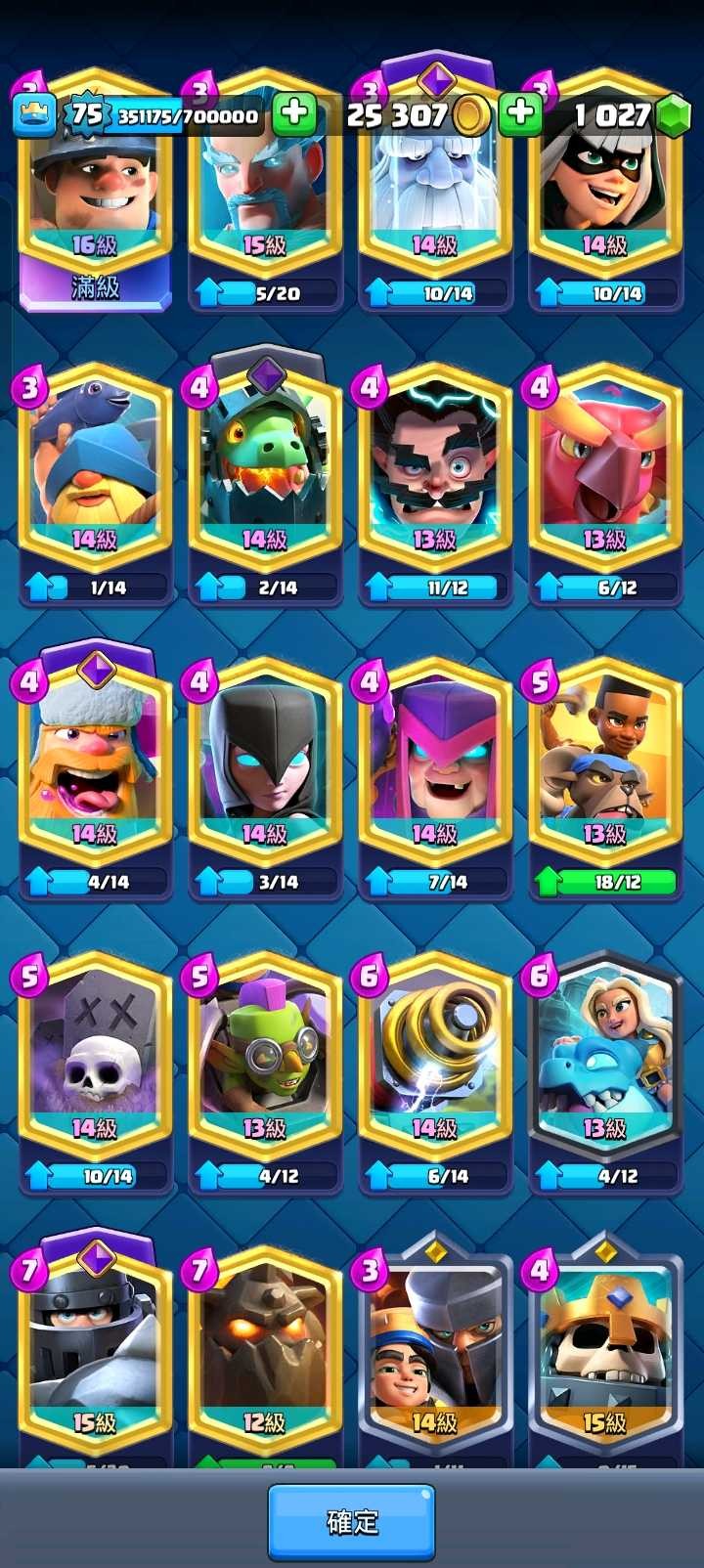
Task: Open the Fisherman card showing 1/14
Action: 95,479
